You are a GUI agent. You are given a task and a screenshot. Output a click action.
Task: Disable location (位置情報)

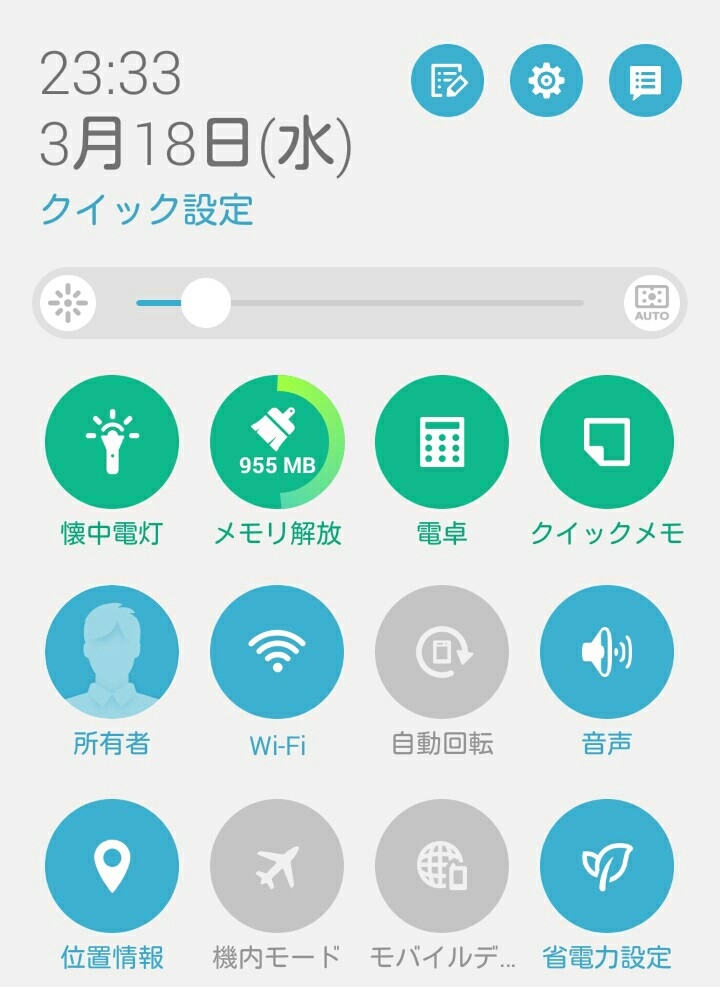(x=112, y=865)
